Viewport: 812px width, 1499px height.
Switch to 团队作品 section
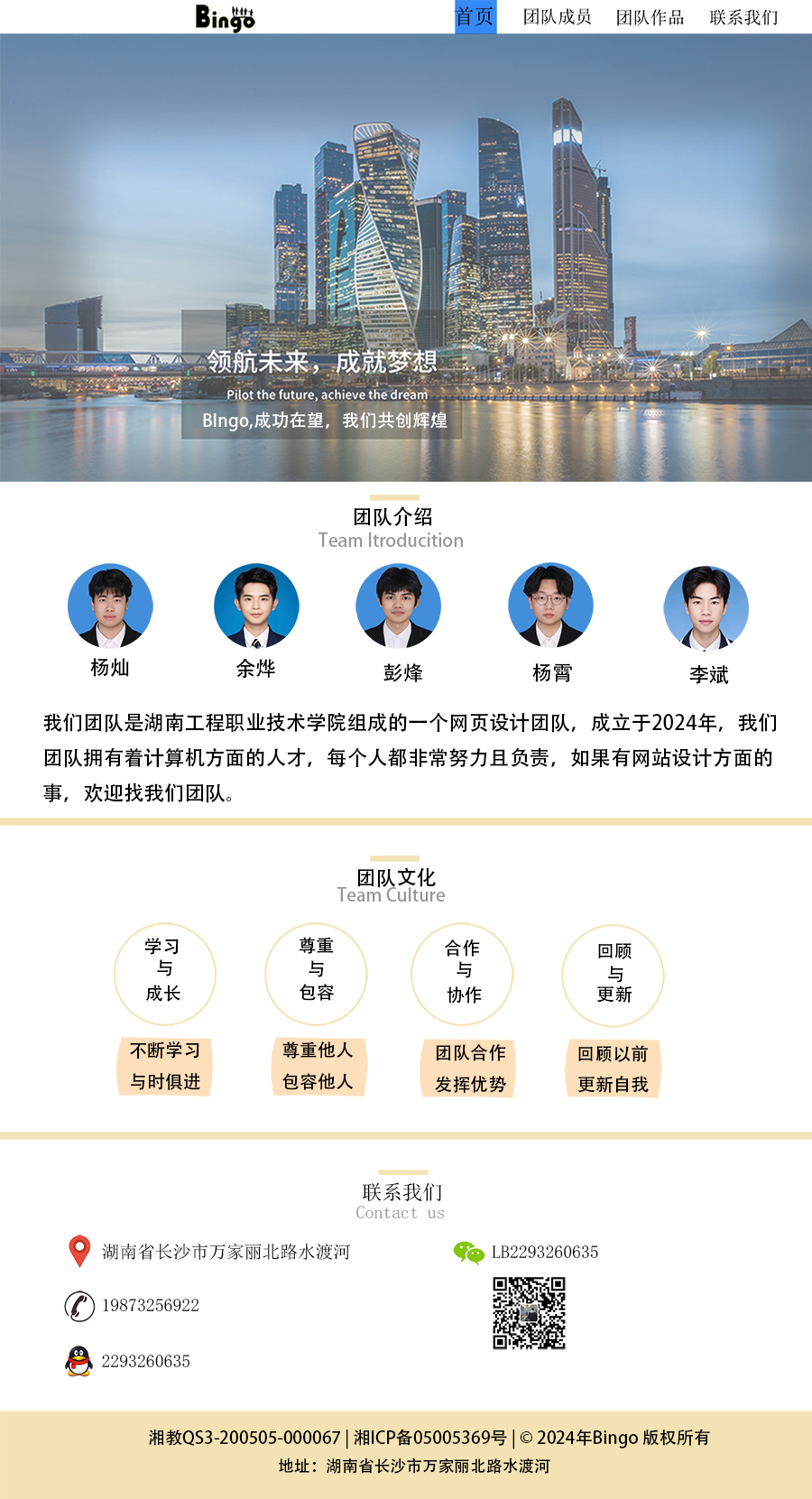coord(650,17)
